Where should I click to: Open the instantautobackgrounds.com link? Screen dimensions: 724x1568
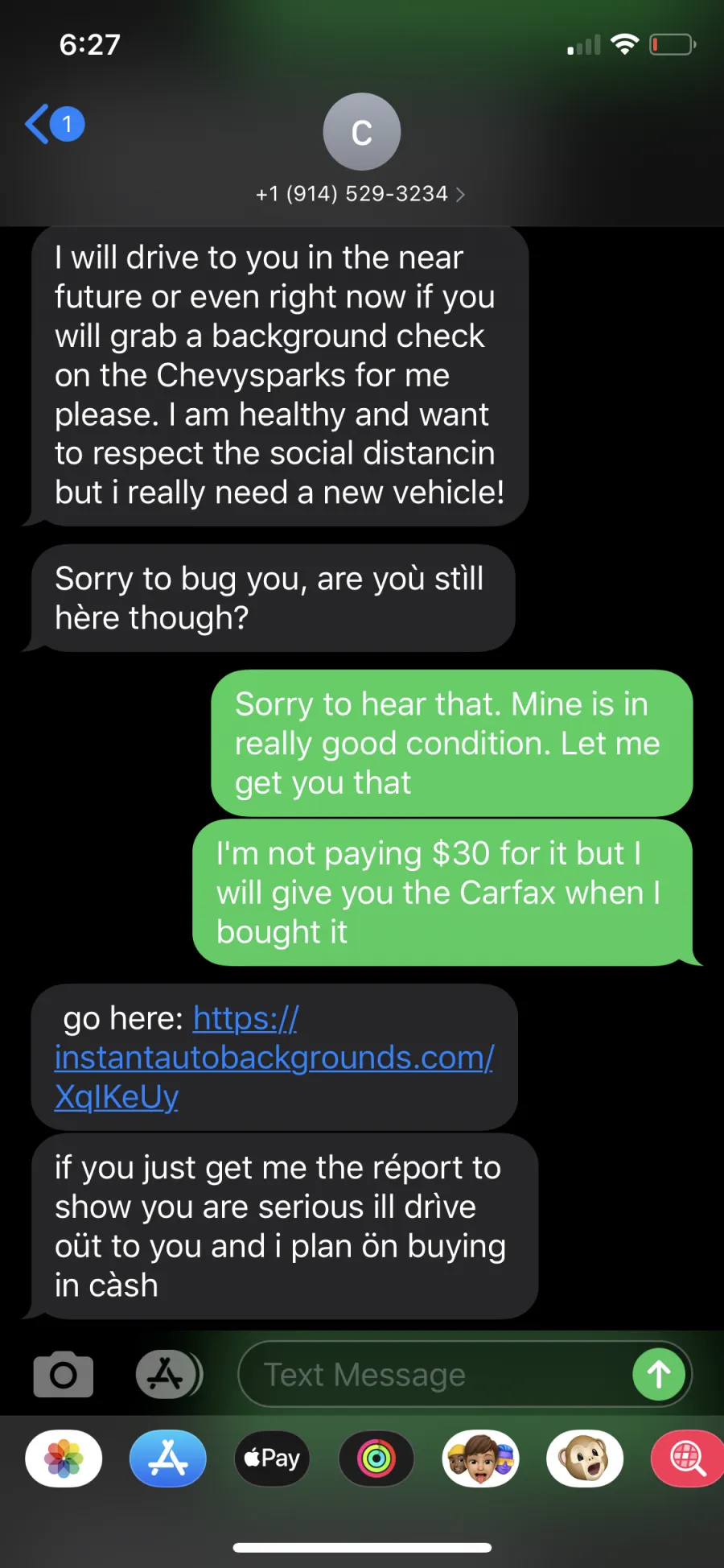[274, 1057]
